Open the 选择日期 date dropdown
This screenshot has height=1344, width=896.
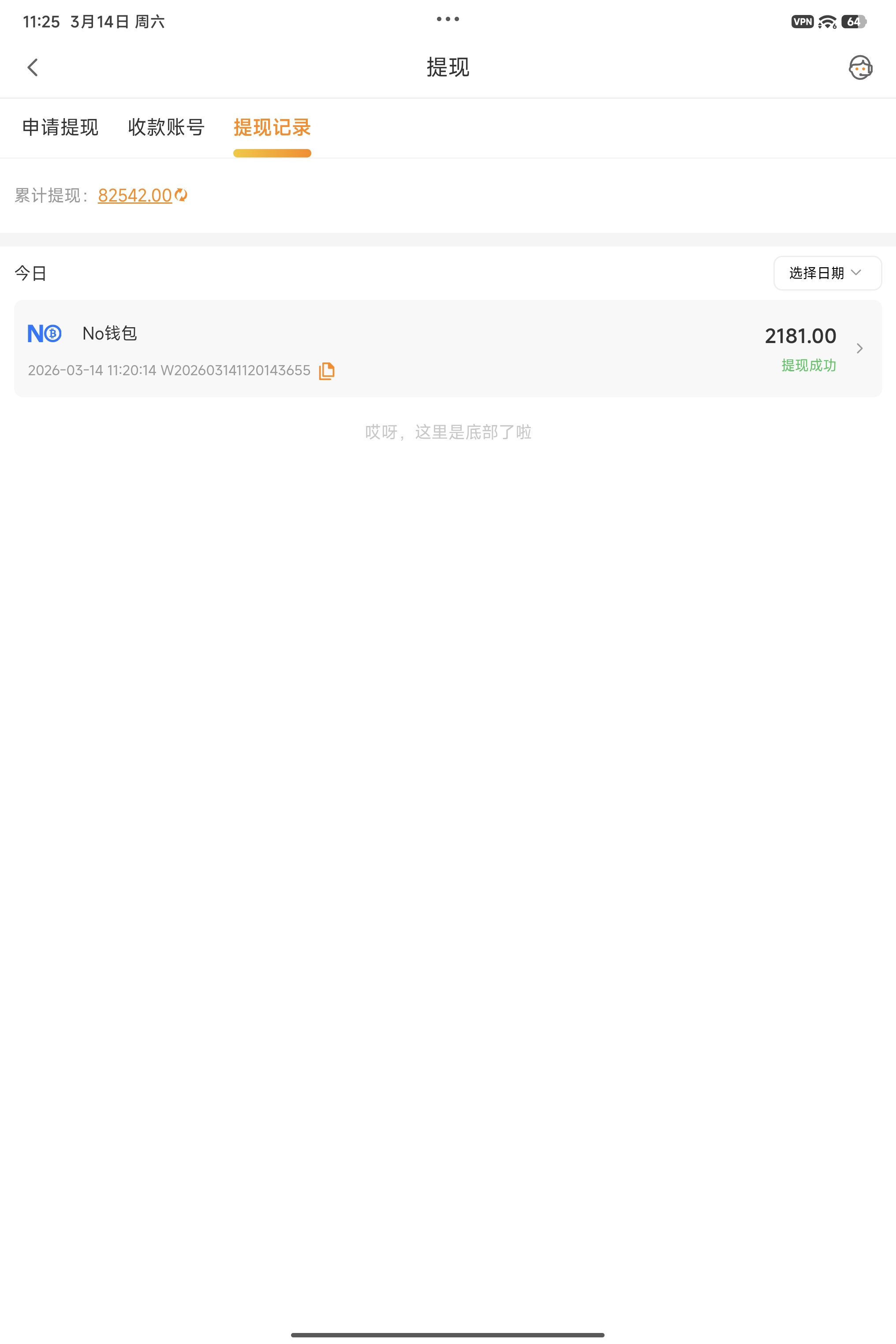[x=827, y=273]
